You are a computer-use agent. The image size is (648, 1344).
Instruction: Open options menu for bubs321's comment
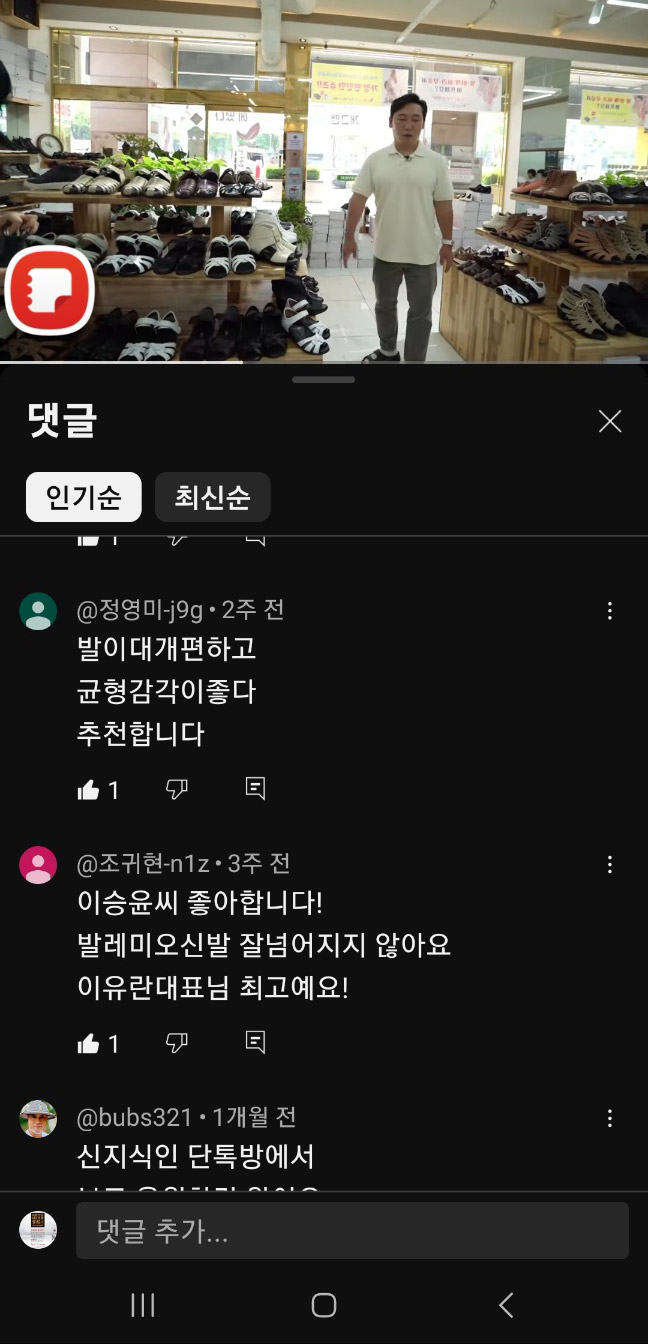pos(610,1119)
